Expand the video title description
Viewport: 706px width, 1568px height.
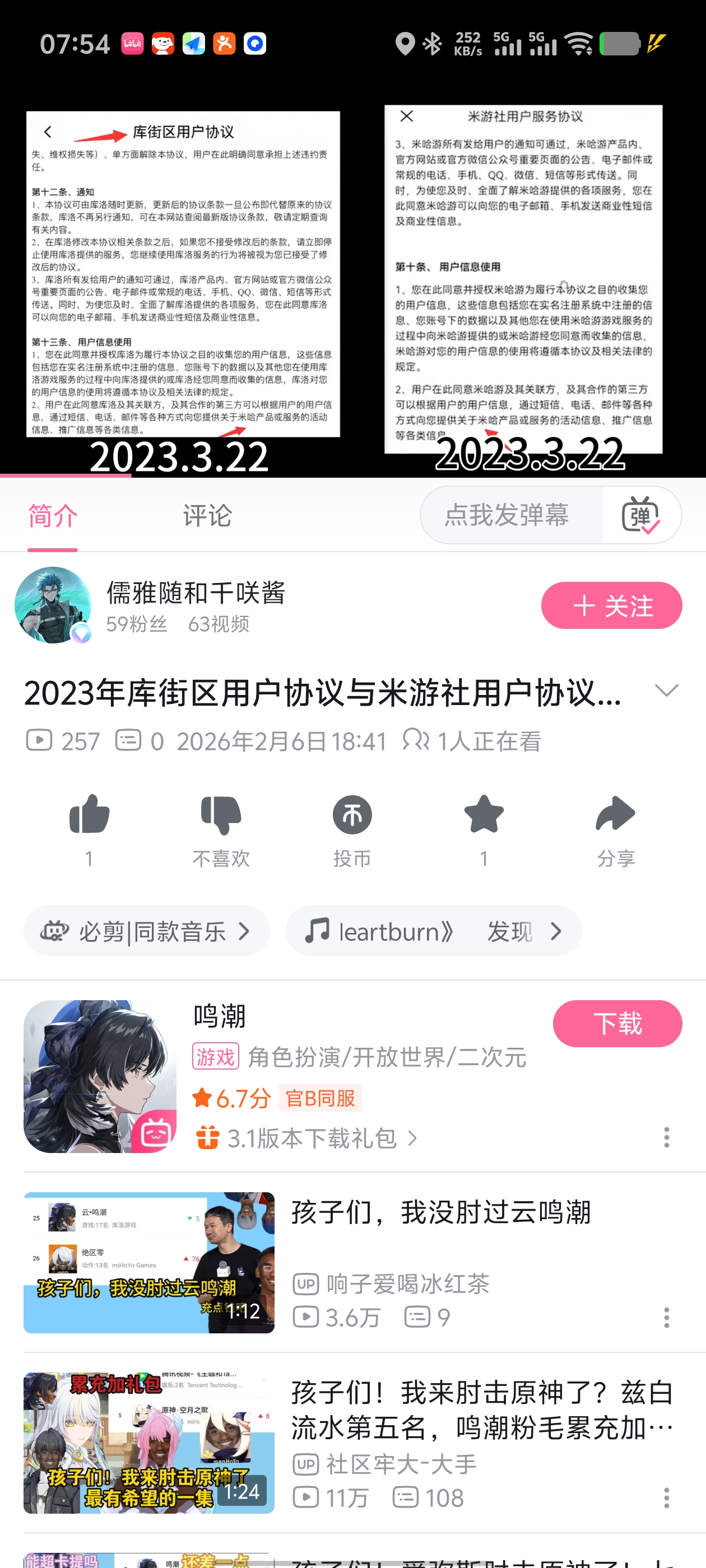pos(666,690)
